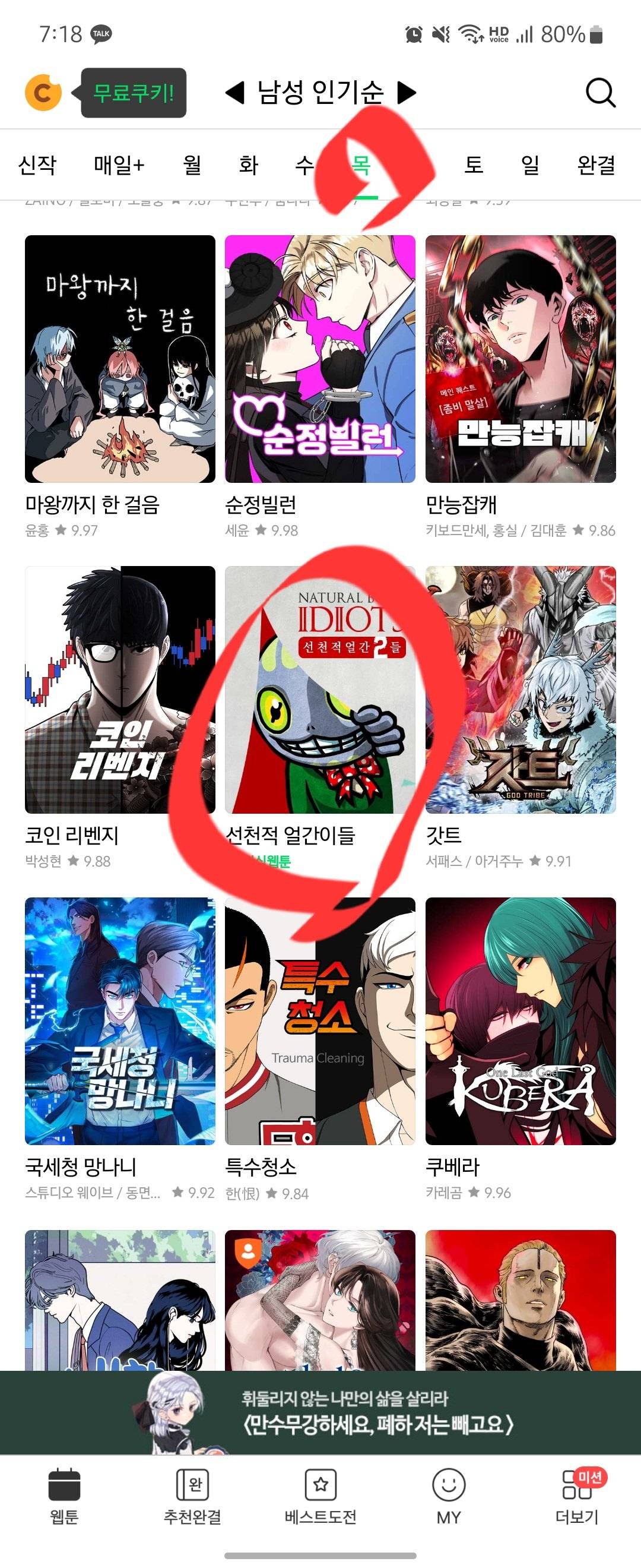Switch to previous sort order arrow

click(x=235, y=93)
